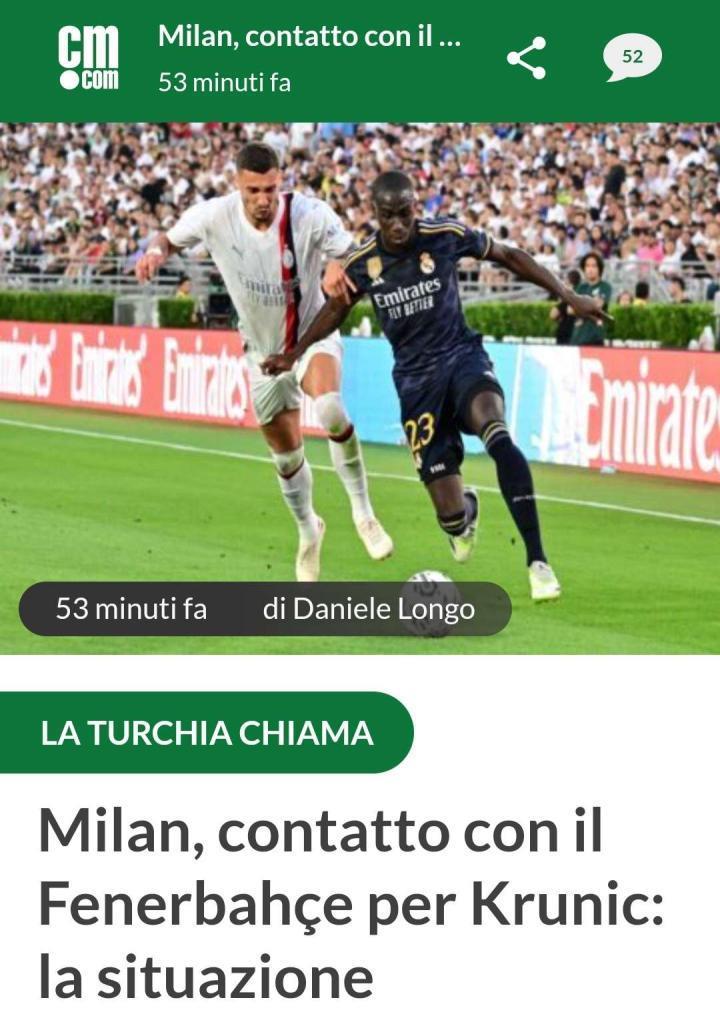Open the La Turchia Chiama tag
This screenshot has height=1018, width=720.
click(206, 733)
